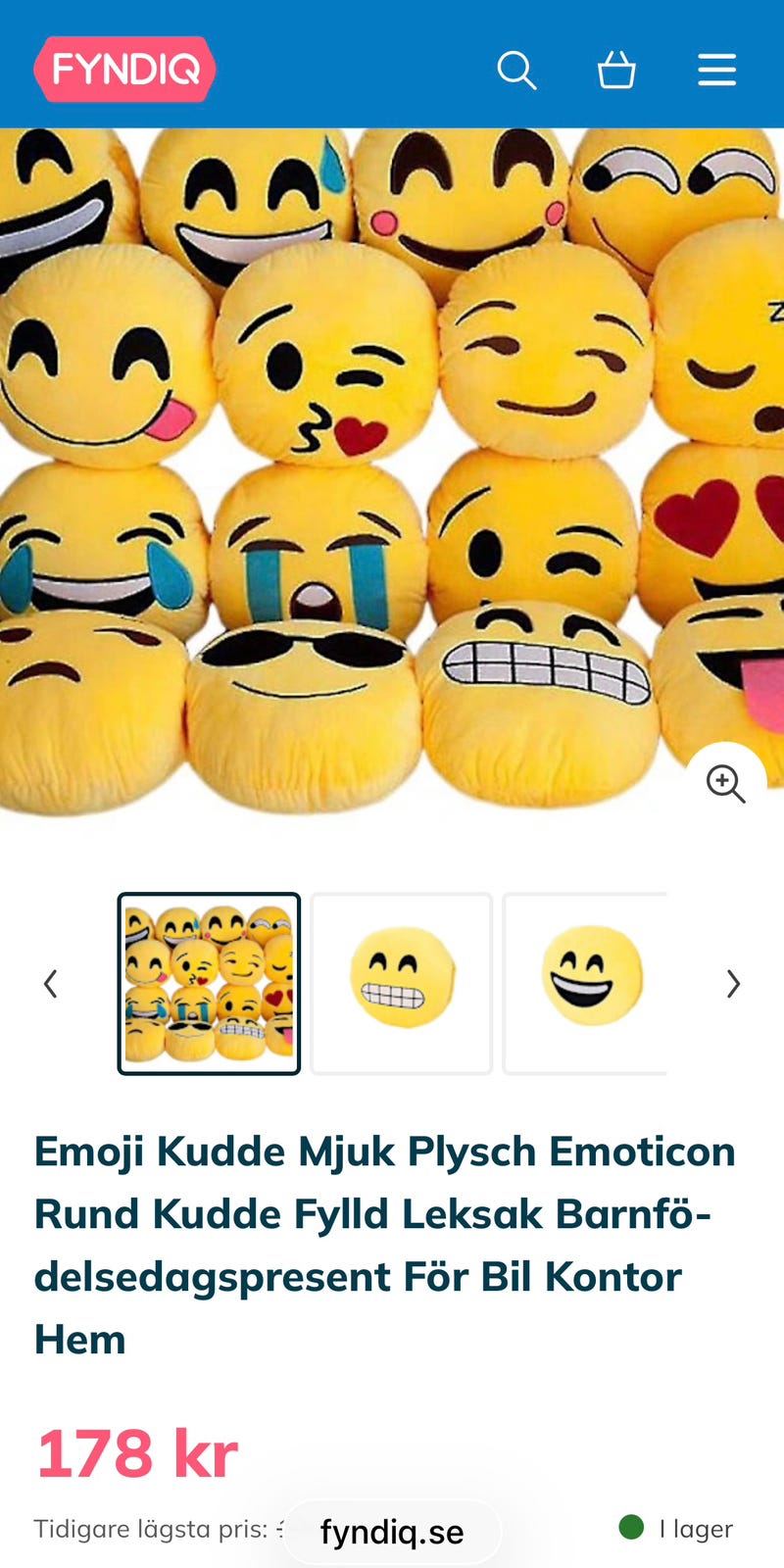Open the hamburger menu

coord(716,71)
